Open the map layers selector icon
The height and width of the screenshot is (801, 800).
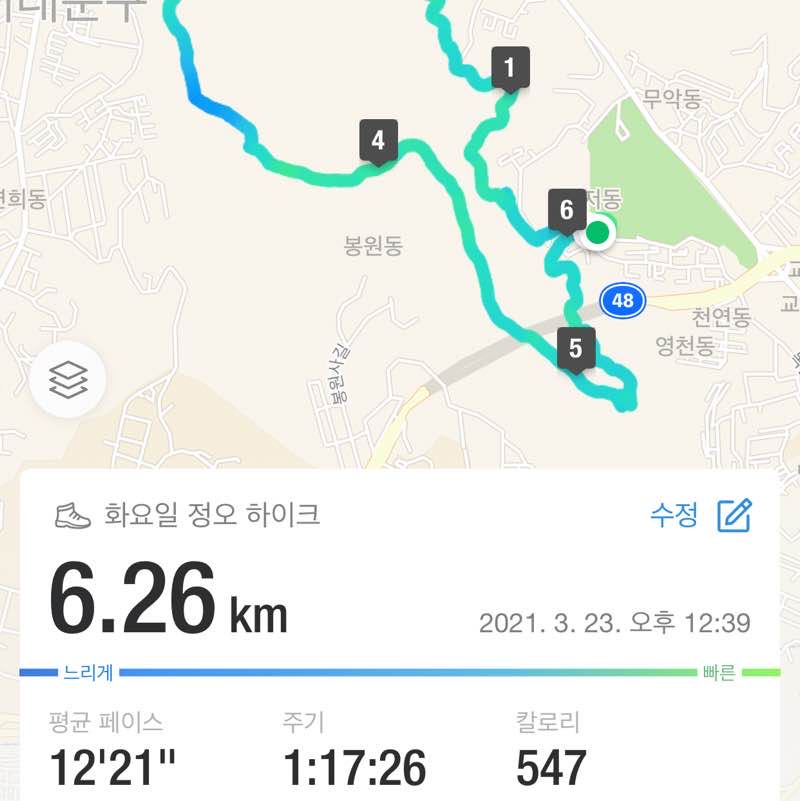68,378
